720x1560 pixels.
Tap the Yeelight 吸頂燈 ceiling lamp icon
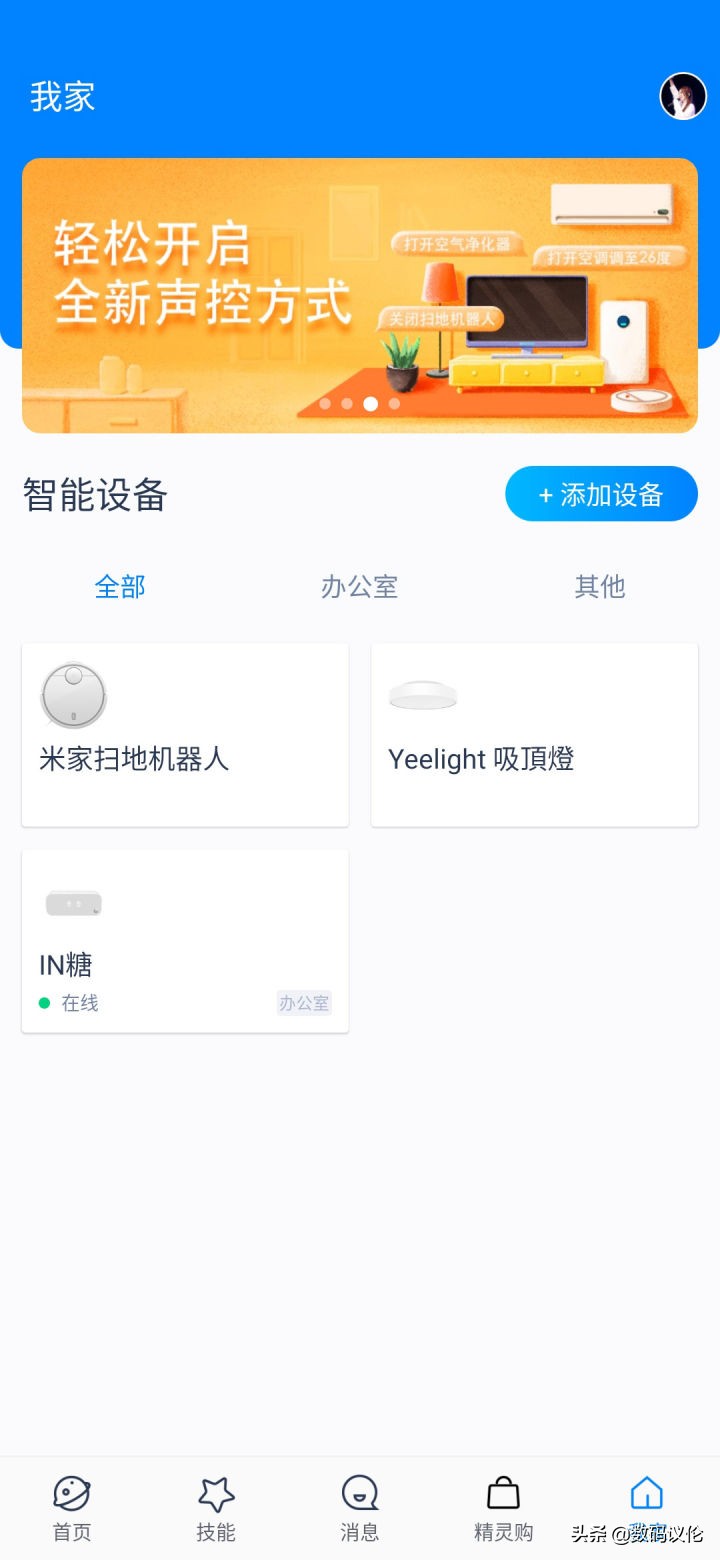tap(422, 694)
